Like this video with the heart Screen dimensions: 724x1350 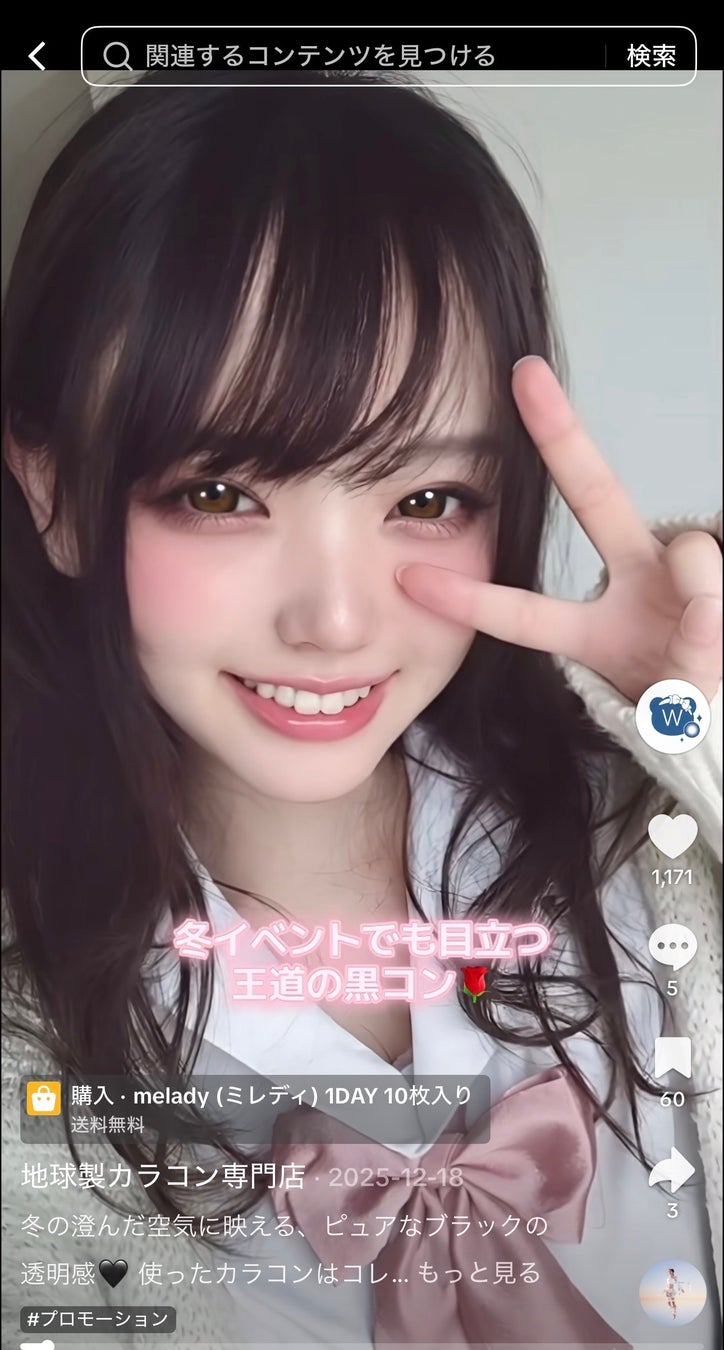(x=672, y=836)
